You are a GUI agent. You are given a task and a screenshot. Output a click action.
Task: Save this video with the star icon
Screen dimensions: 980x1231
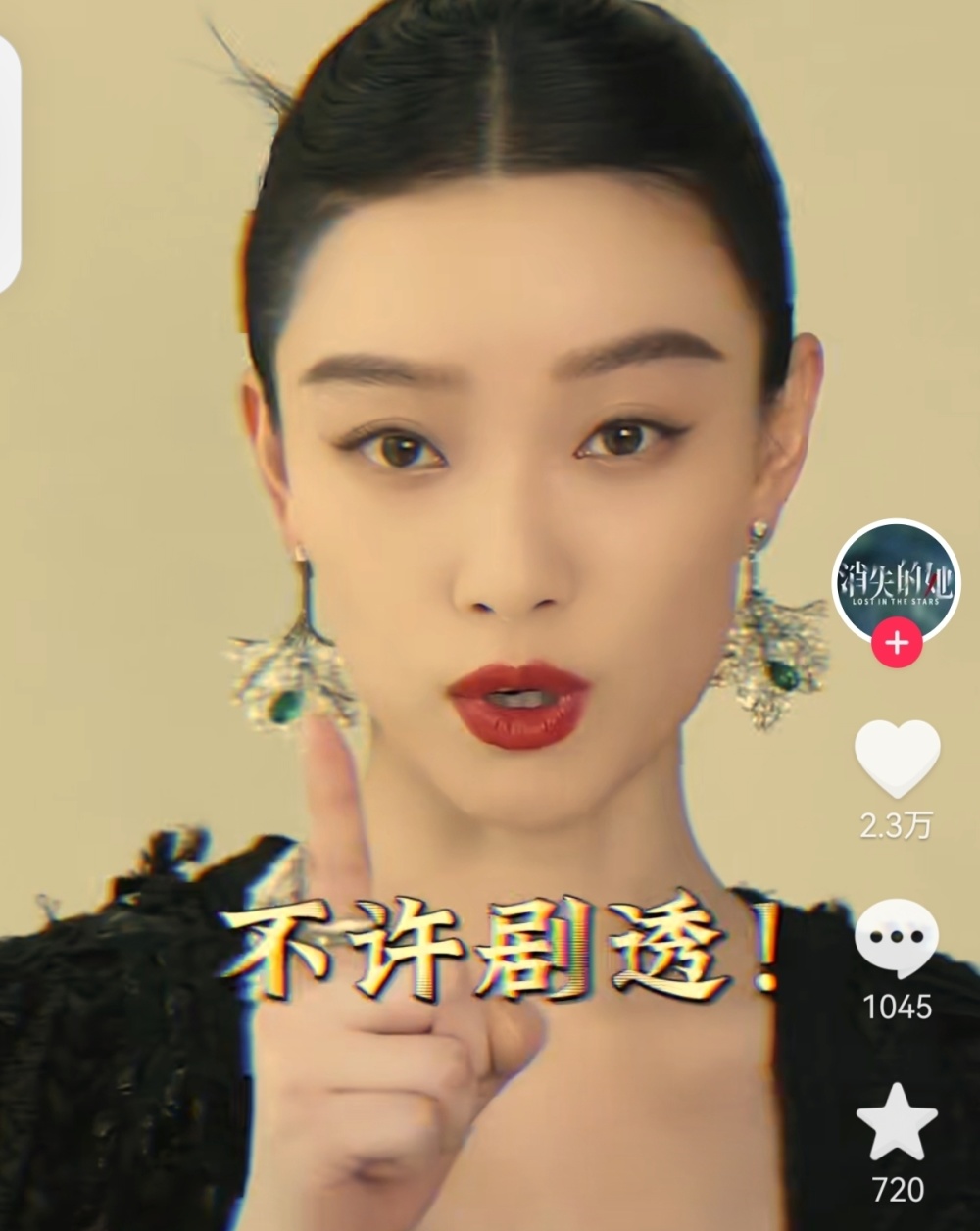pyautogui.click(x=896, y=1120)
